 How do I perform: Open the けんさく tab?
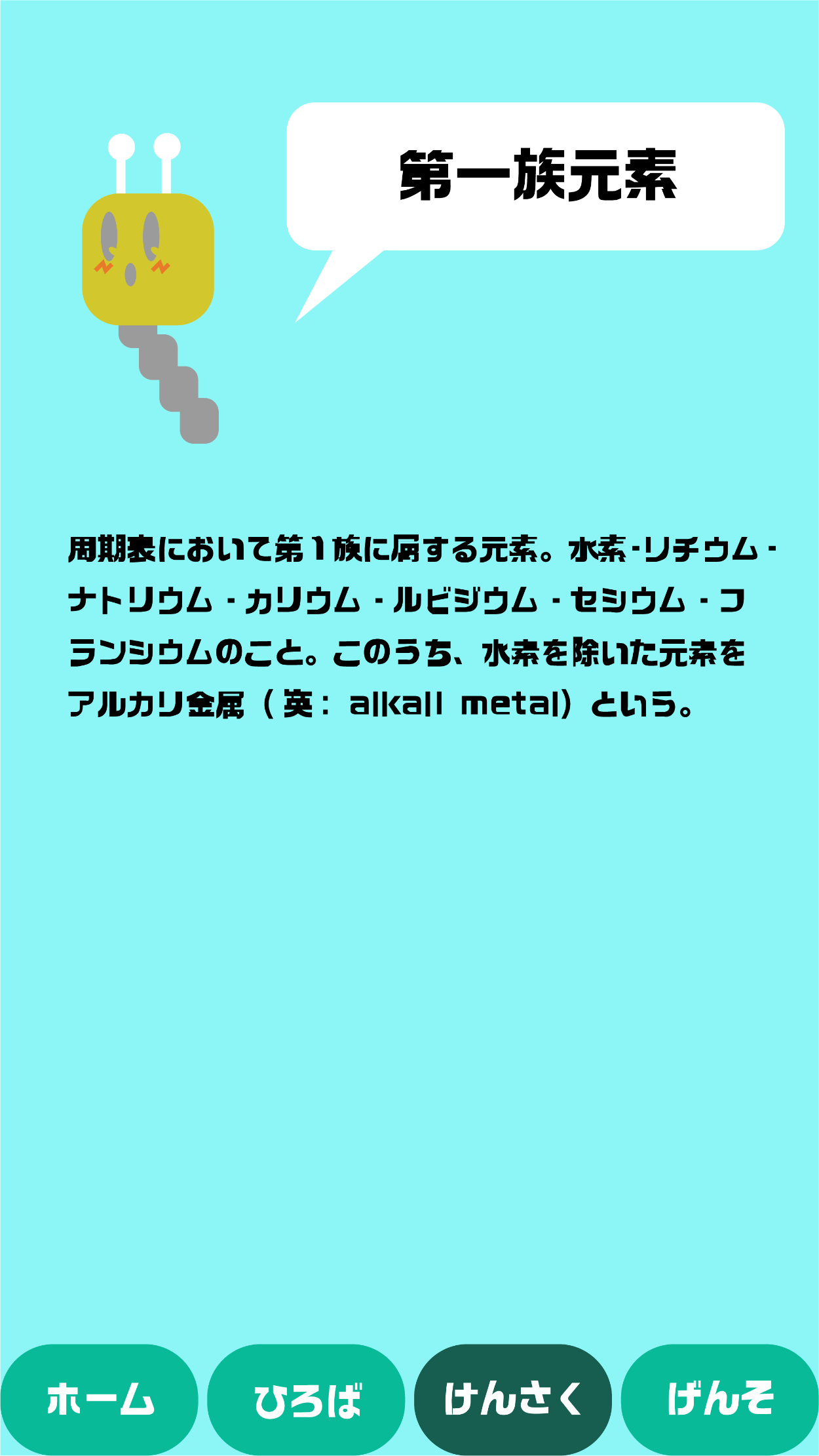[x=512, y=1399]
